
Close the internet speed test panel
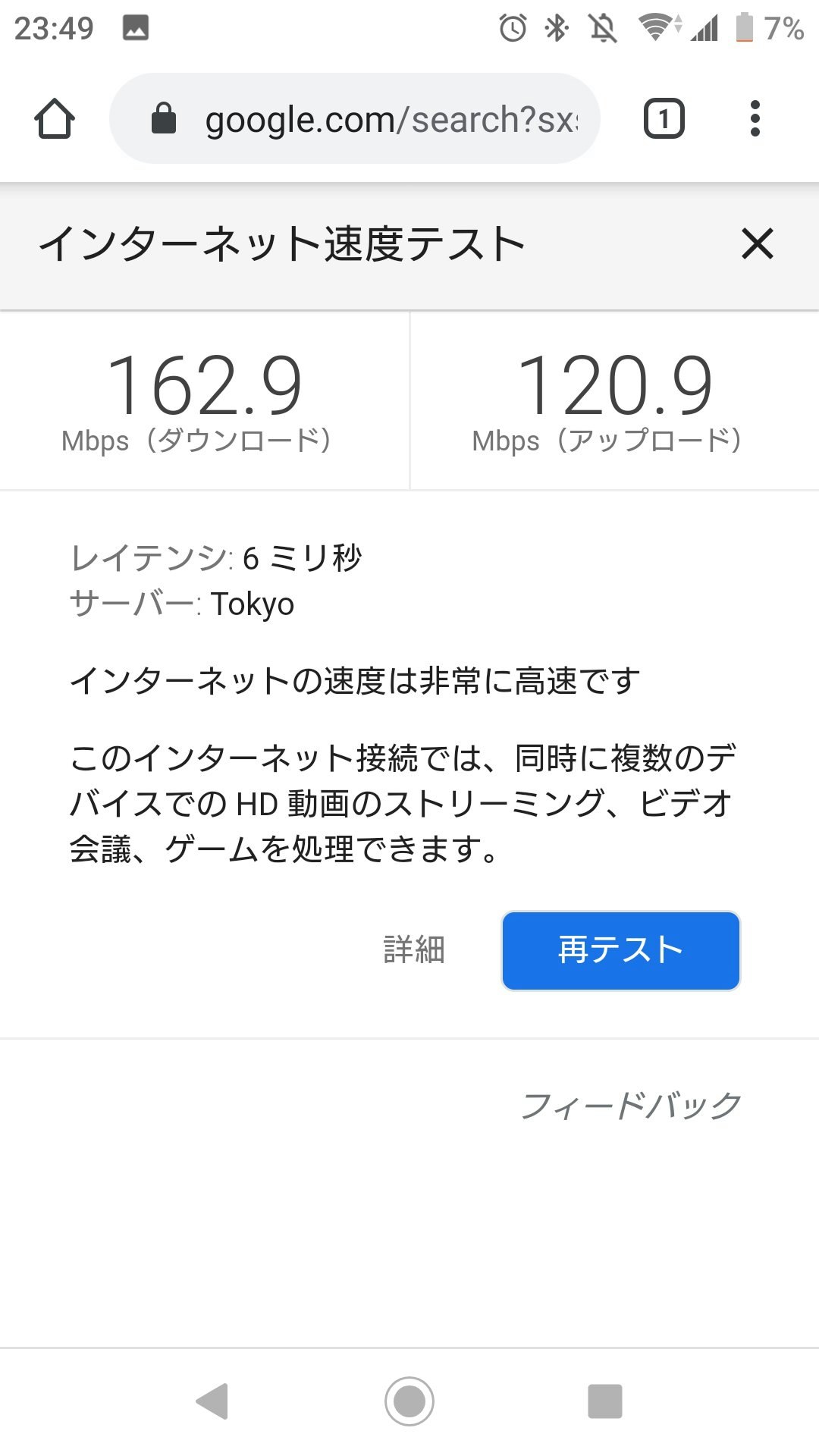point(757,244)
